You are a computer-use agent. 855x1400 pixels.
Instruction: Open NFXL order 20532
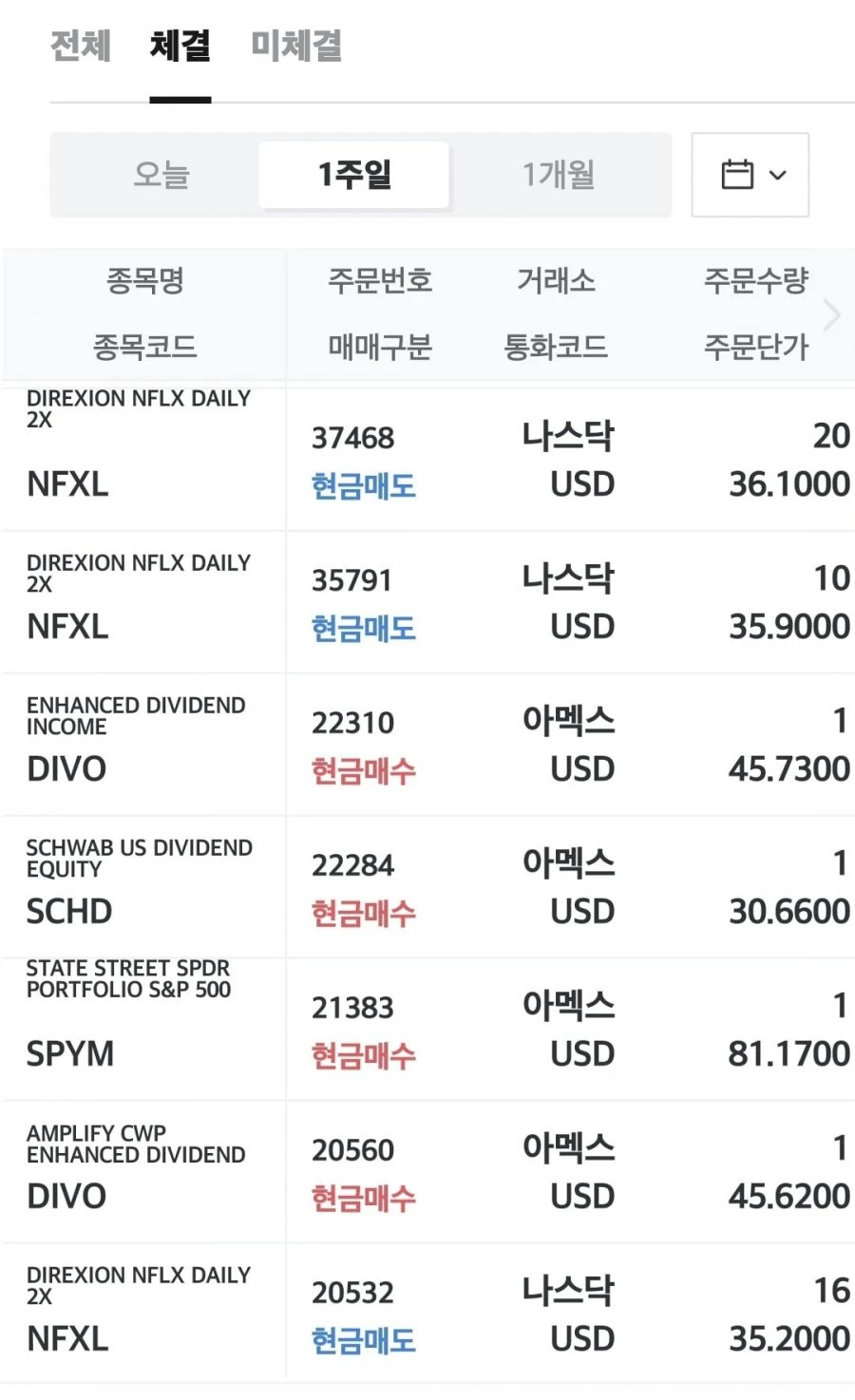(x=428, y=1313)
